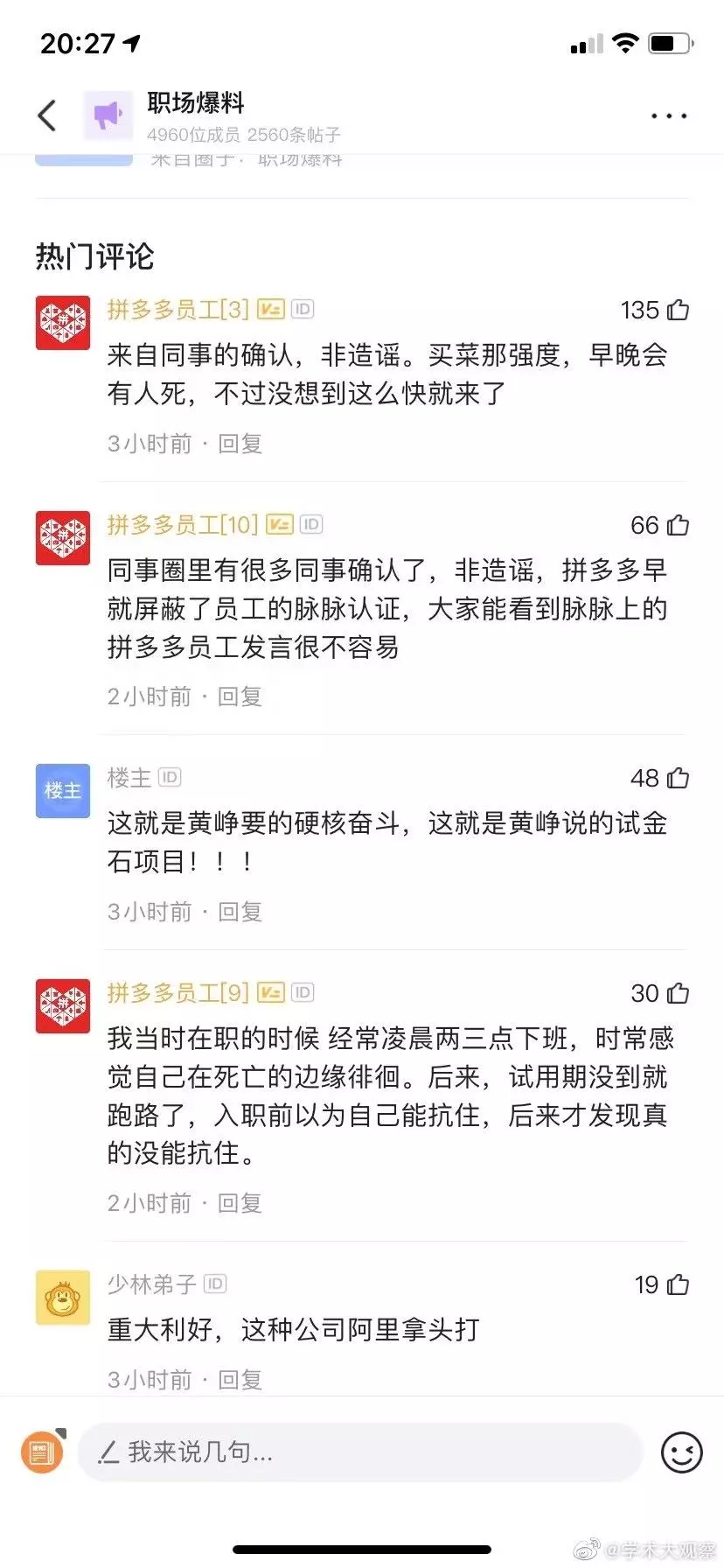724x1568 pixels.
Task: Like the comment by 拼多多员工[10]
Action: pos(678,525)
